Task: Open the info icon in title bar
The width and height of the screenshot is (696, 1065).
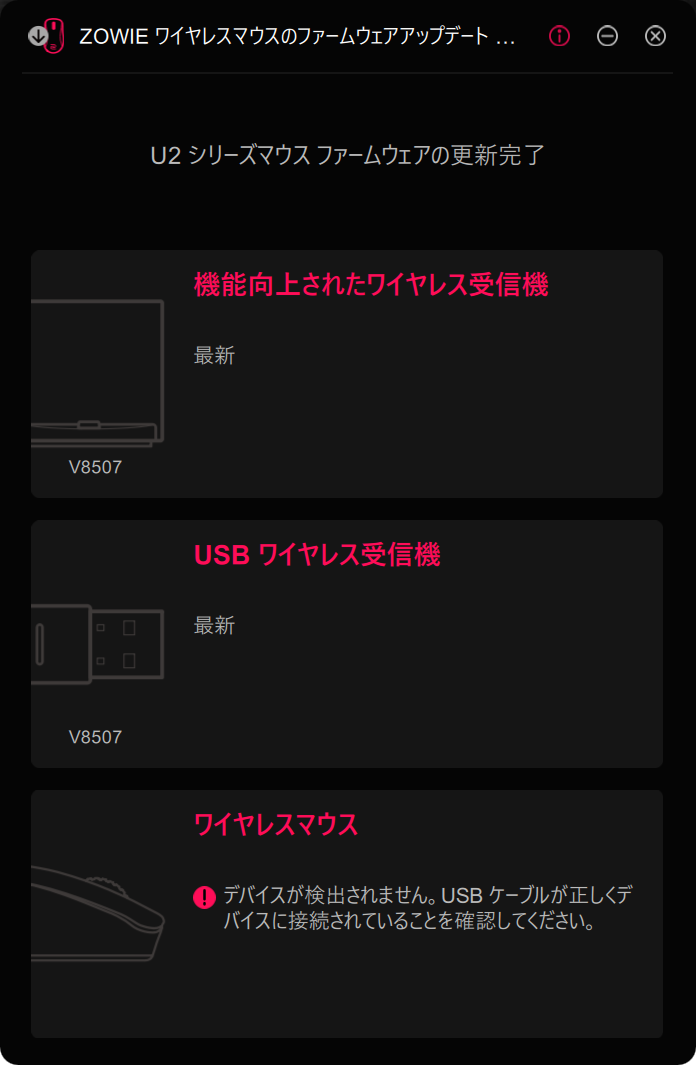Action: coord(559,37)
